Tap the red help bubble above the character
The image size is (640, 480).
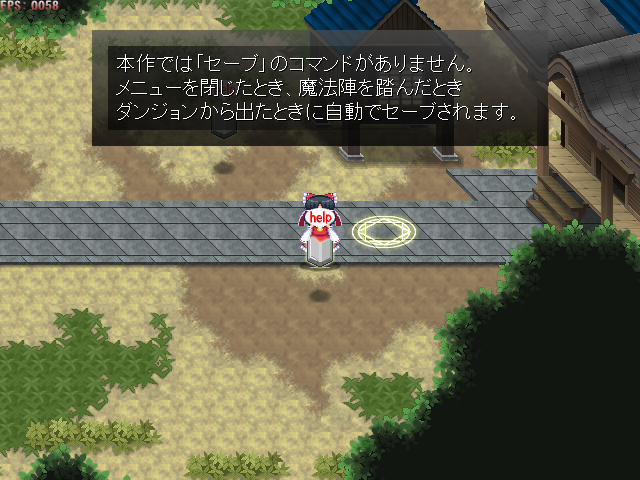(x=320, y=217)
